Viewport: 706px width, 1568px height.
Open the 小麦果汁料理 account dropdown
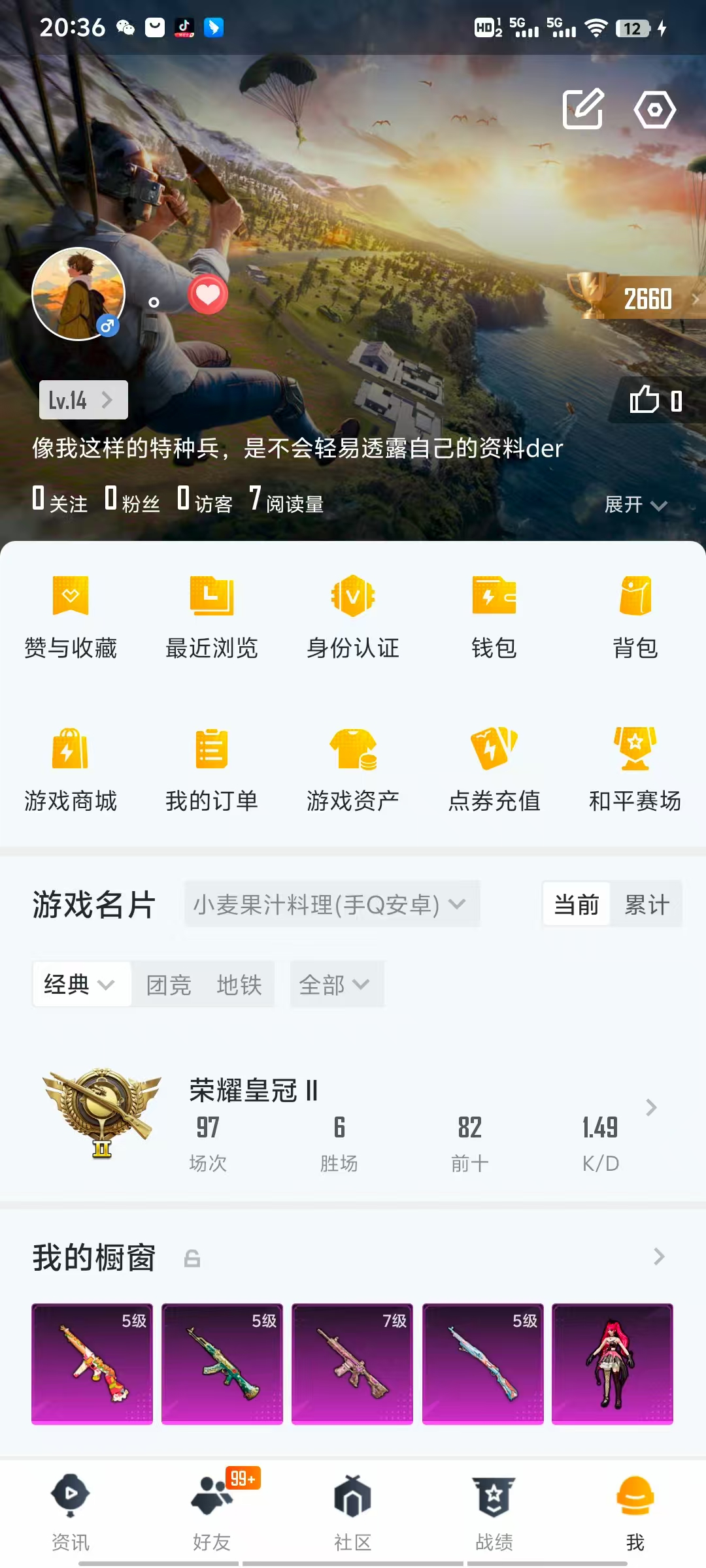[332, 904]
